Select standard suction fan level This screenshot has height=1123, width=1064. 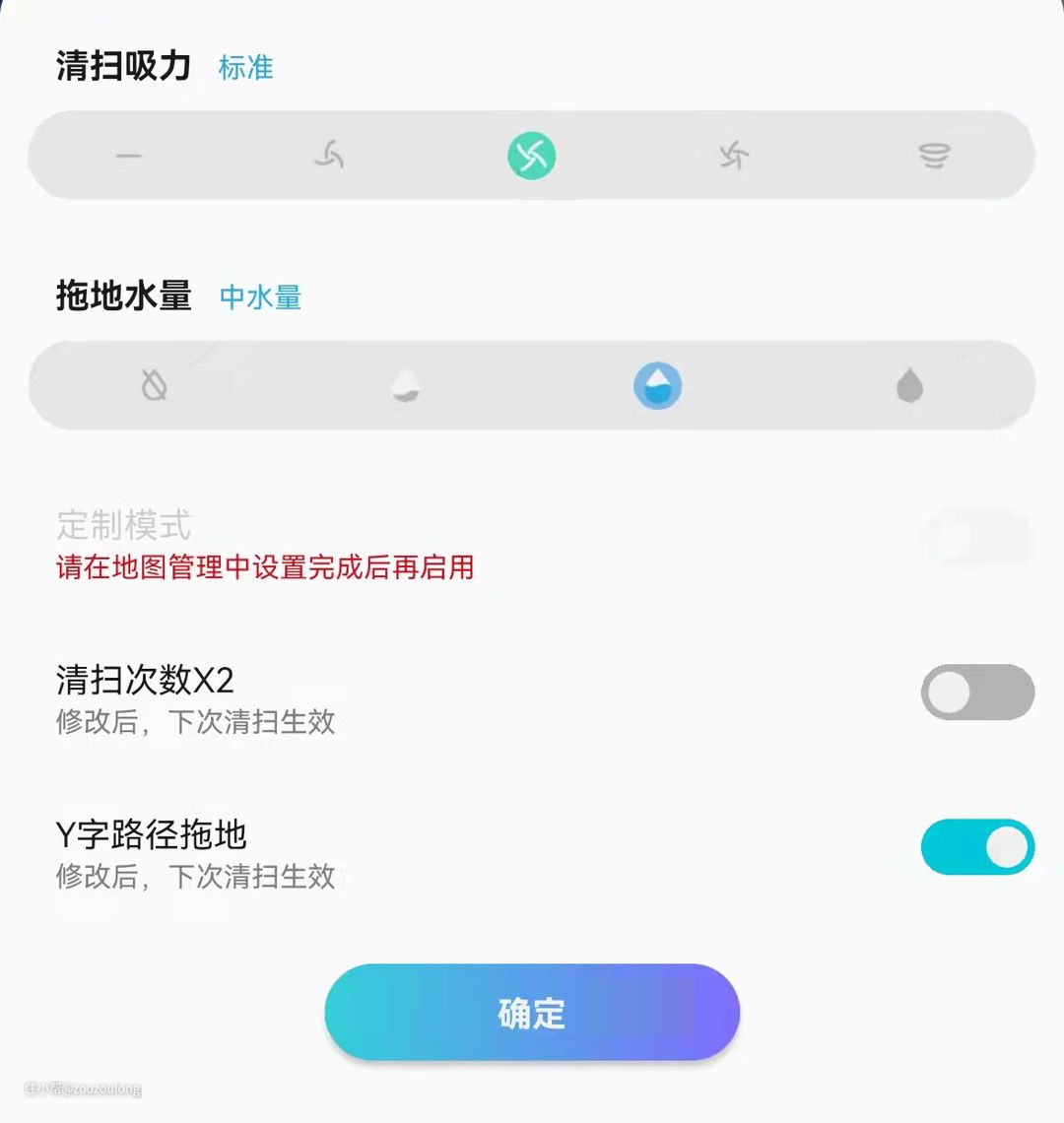click(x=532, y=156)
